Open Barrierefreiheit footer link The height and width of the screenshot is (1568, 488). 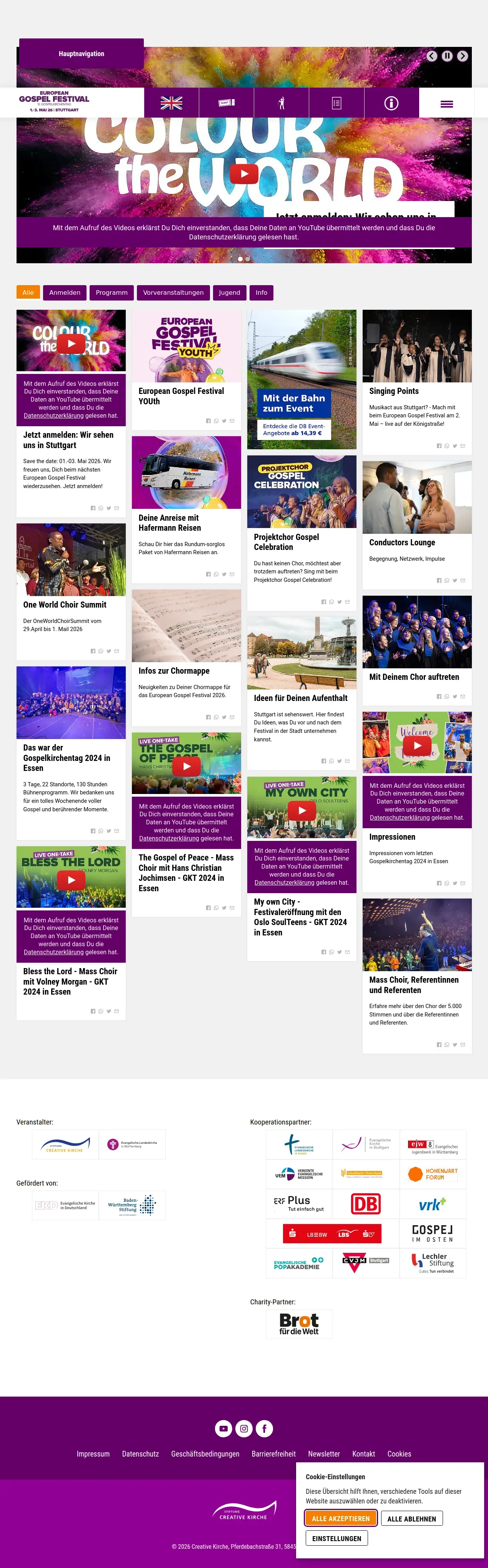273,1453
